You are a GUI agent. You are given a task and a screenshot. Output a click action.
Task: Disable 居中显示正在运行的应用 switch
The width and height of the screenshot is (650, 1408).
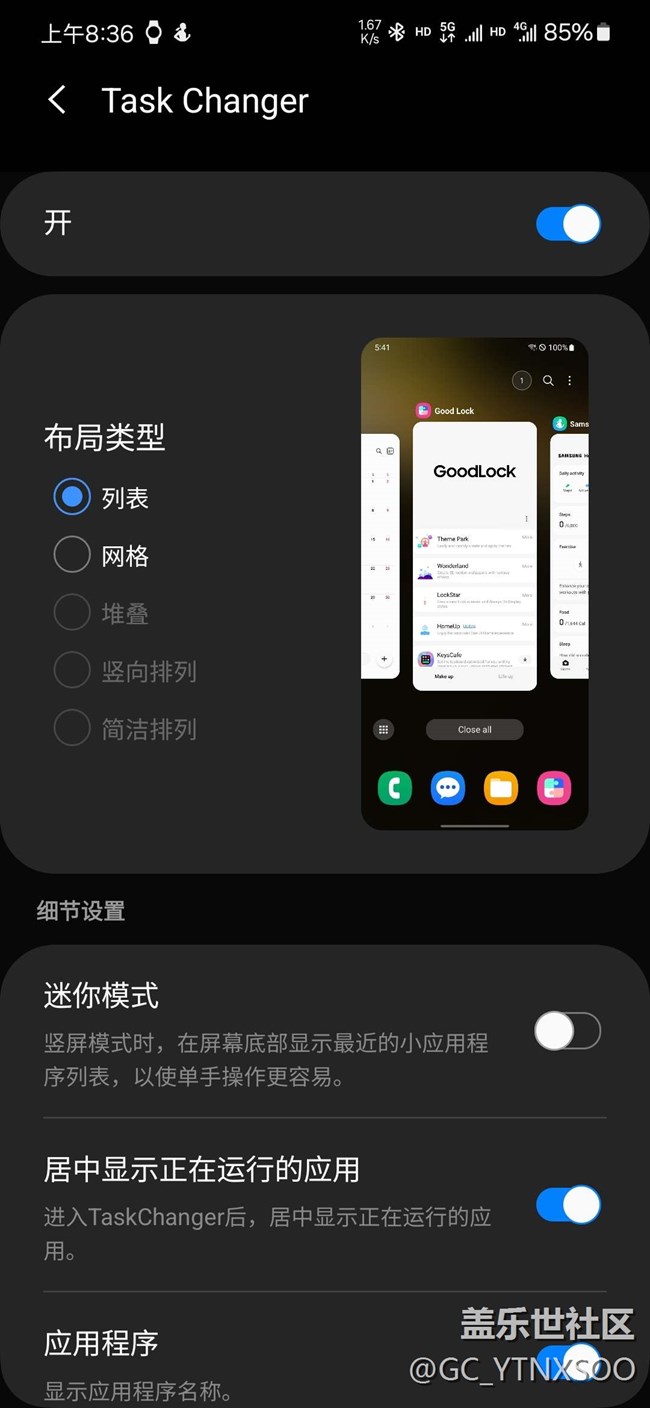[x=567, y=1205]
